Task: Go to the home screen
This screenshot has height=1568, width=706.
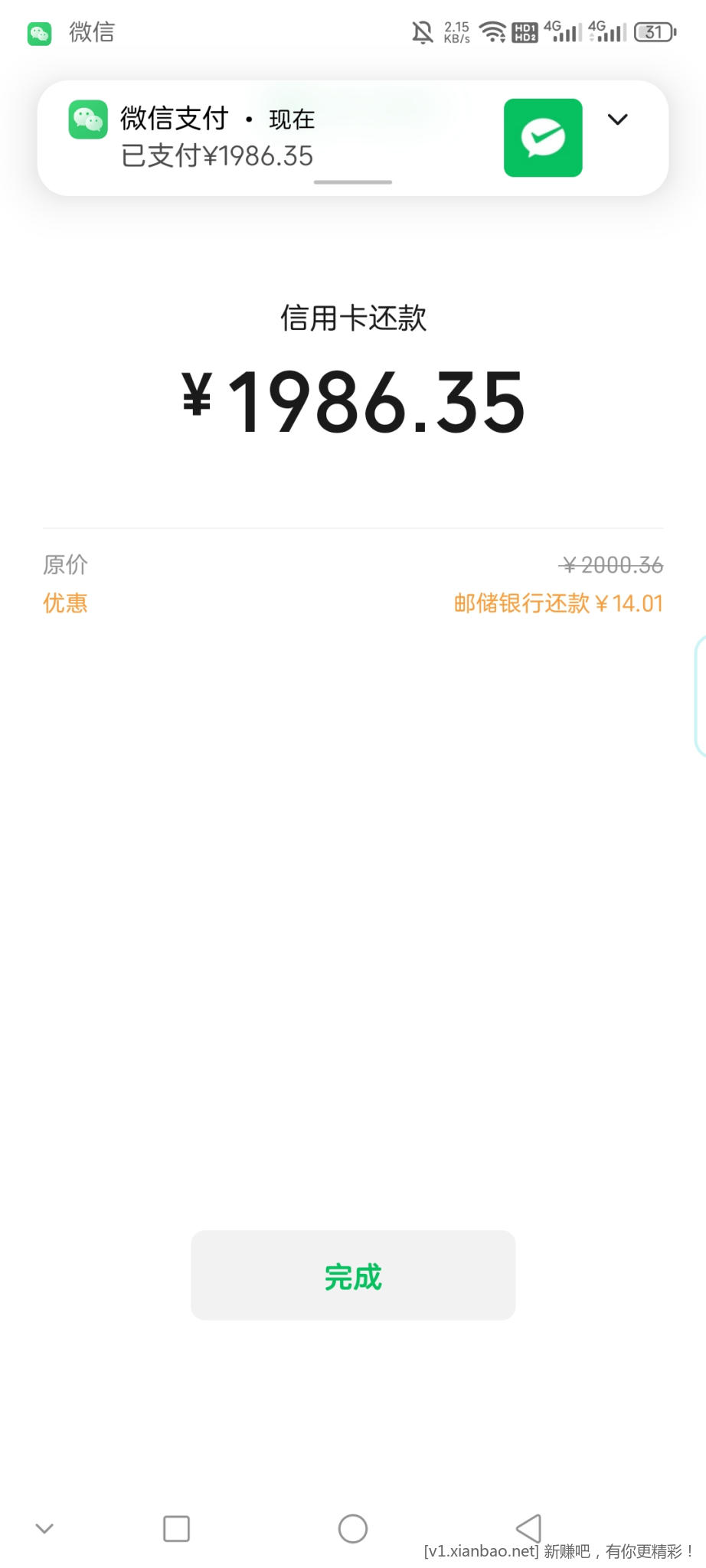Action: click(x=353, y=1529)
